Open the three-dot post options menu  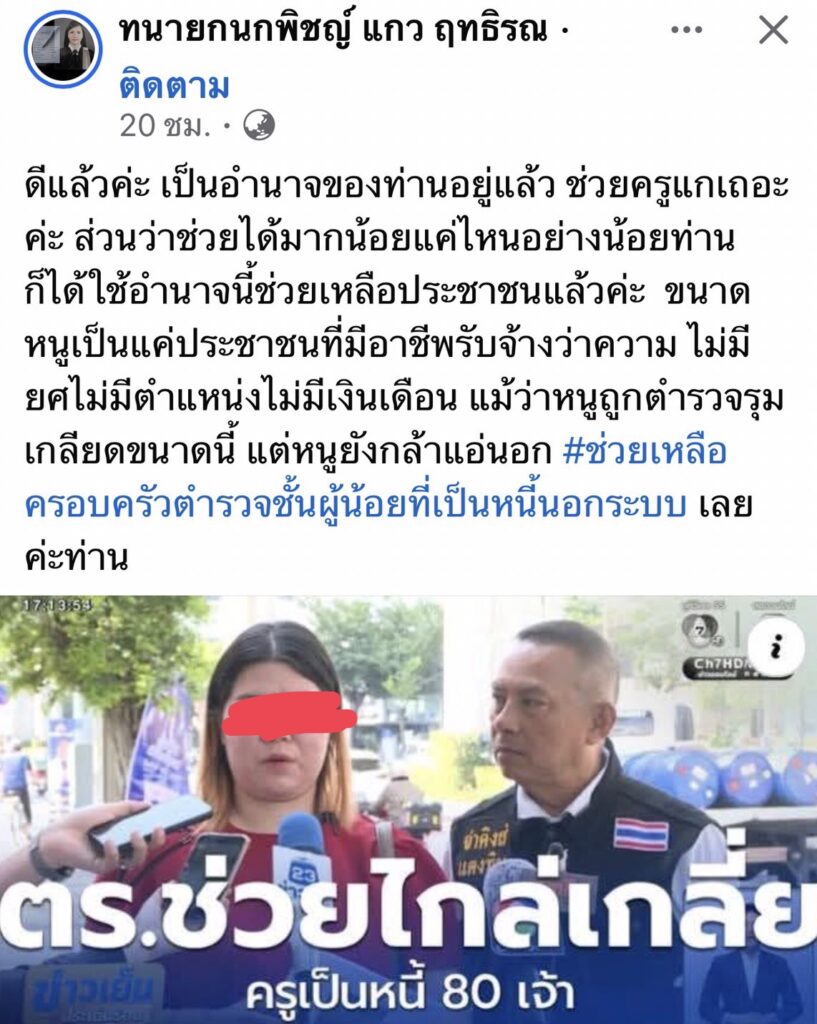coord(687,31)
